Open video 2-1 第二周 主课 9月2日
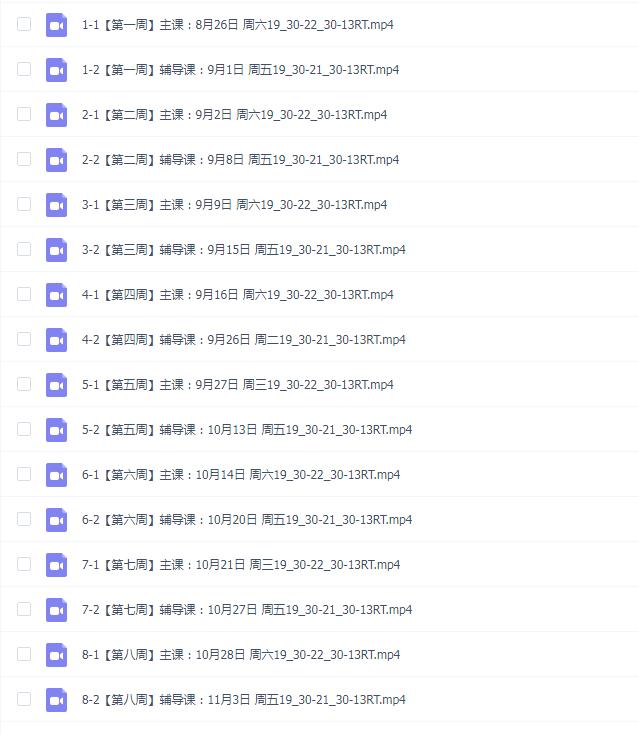Image resolution: width=639 pixels, height=735 pixels. point(234,114)
